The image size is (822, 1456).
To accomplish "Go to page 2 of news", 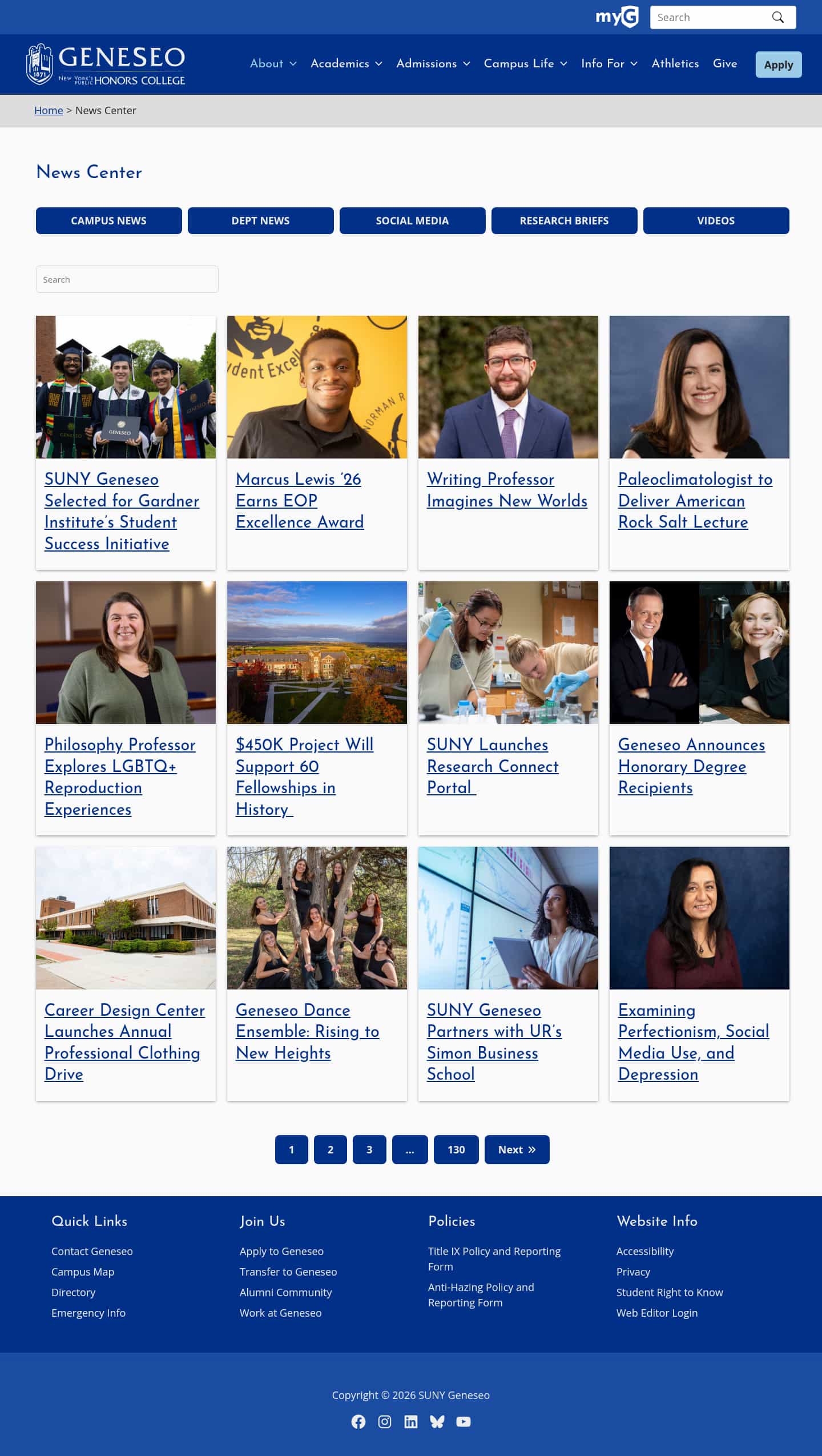I will coord(330,1149).
